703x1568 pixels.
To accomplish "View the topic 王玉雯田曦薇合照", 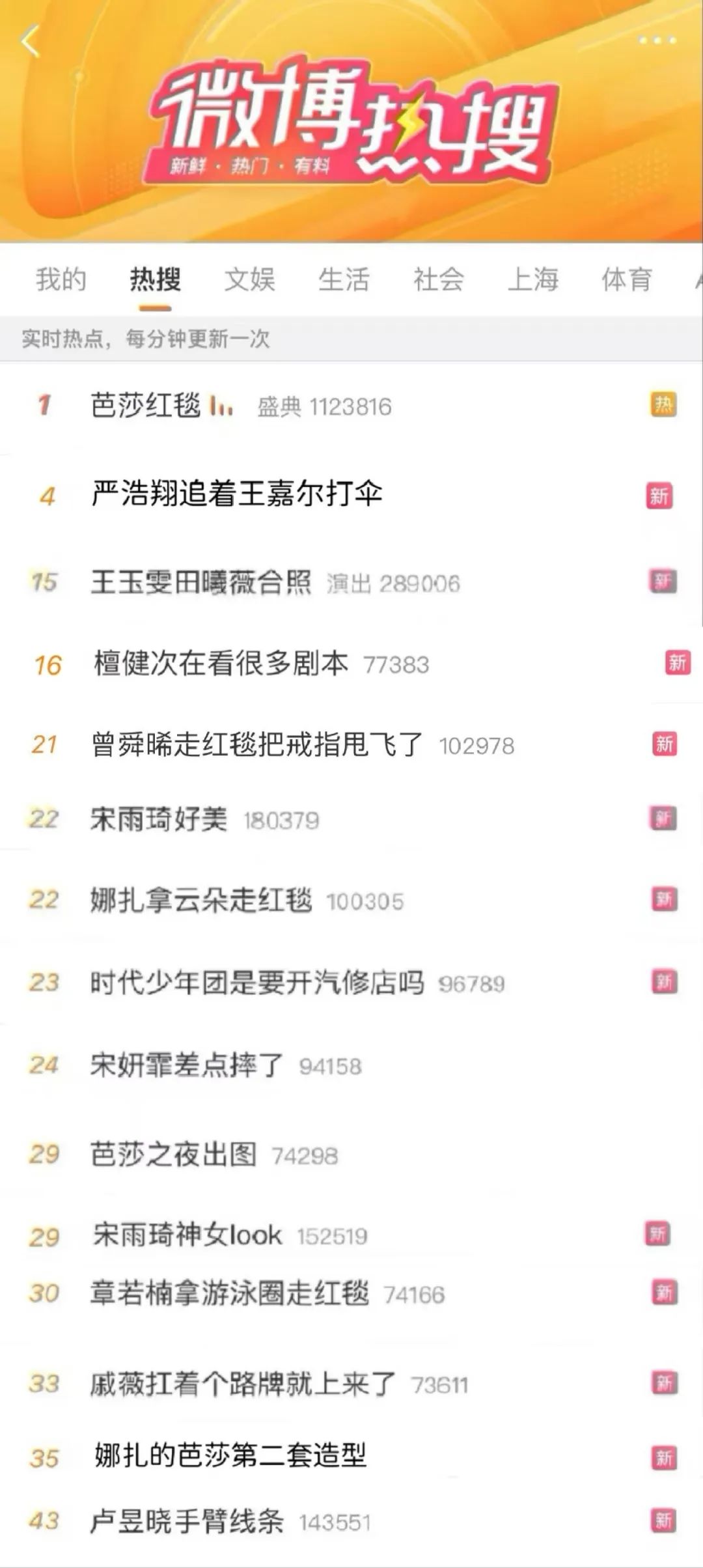I will [200, 582].
